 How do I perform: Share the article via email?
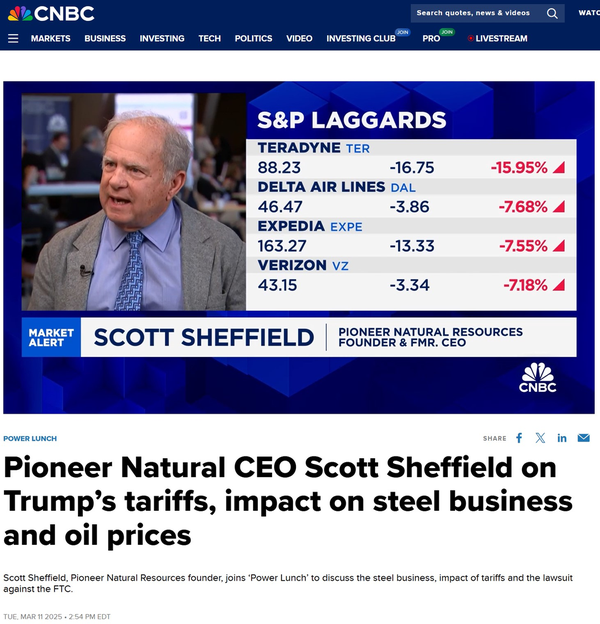tap(584, 438)
